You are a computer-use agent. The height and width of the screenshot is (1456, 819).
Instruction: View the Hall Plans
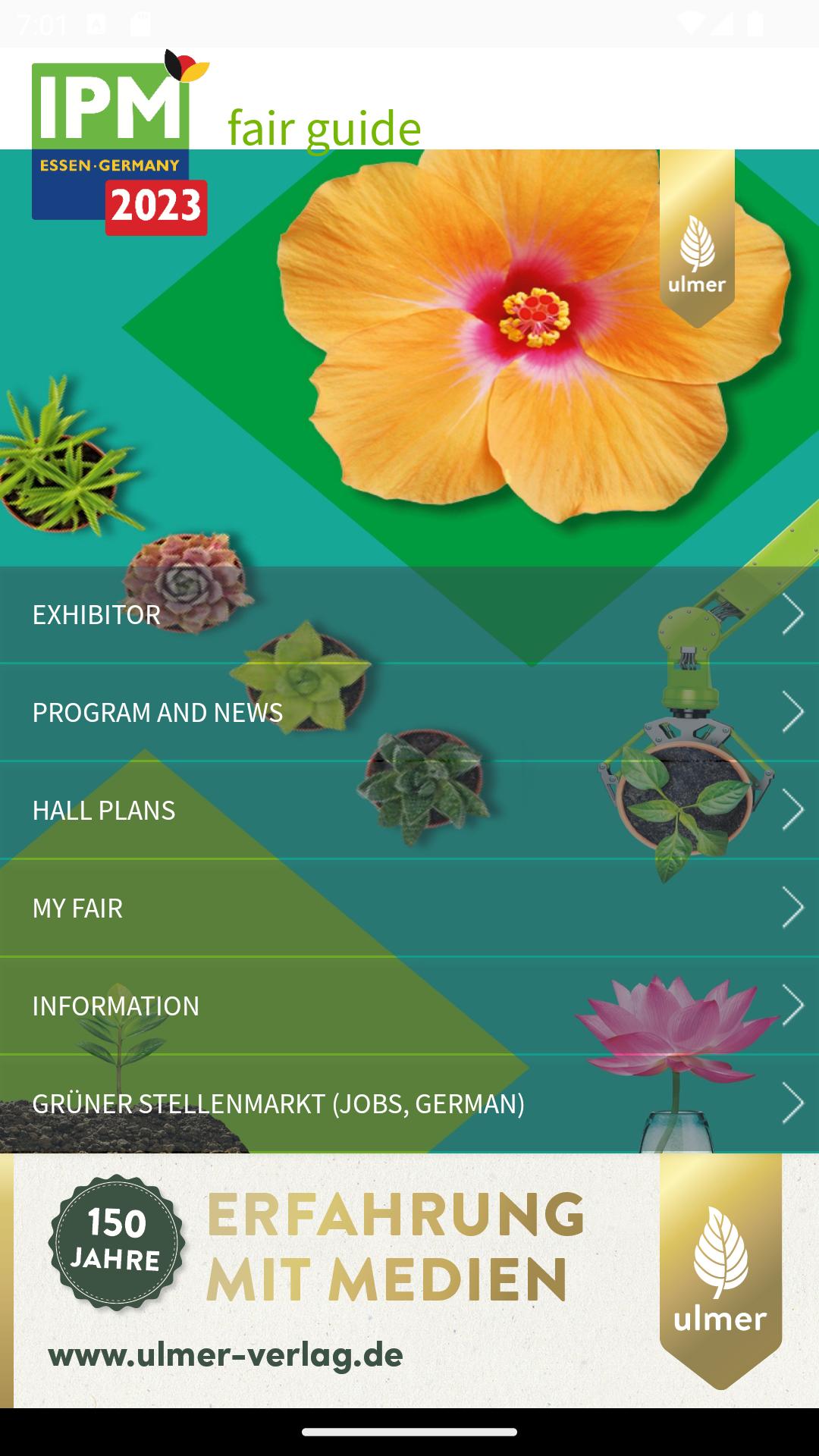(x=409, y=810)
